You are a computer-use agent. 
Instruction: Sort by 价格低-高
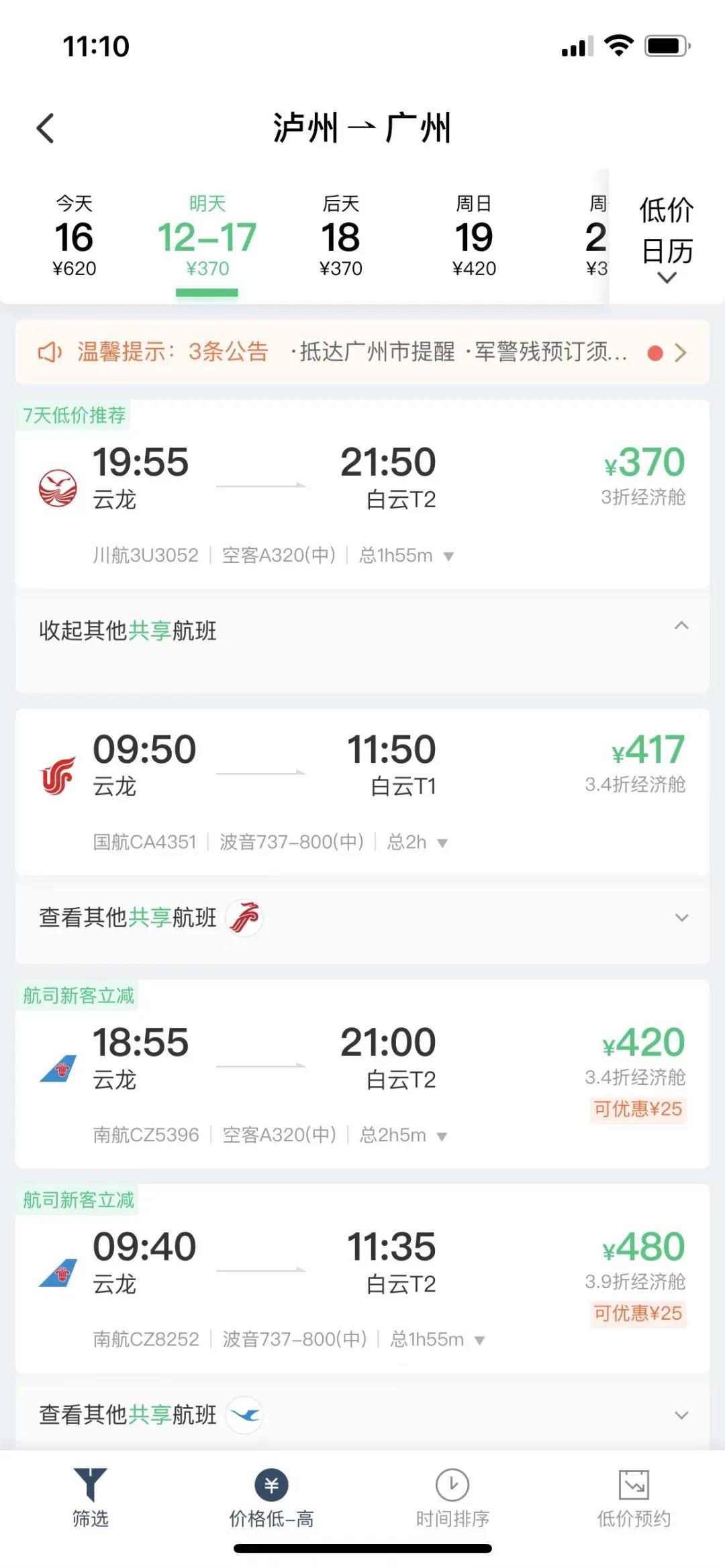[271, 1496]
